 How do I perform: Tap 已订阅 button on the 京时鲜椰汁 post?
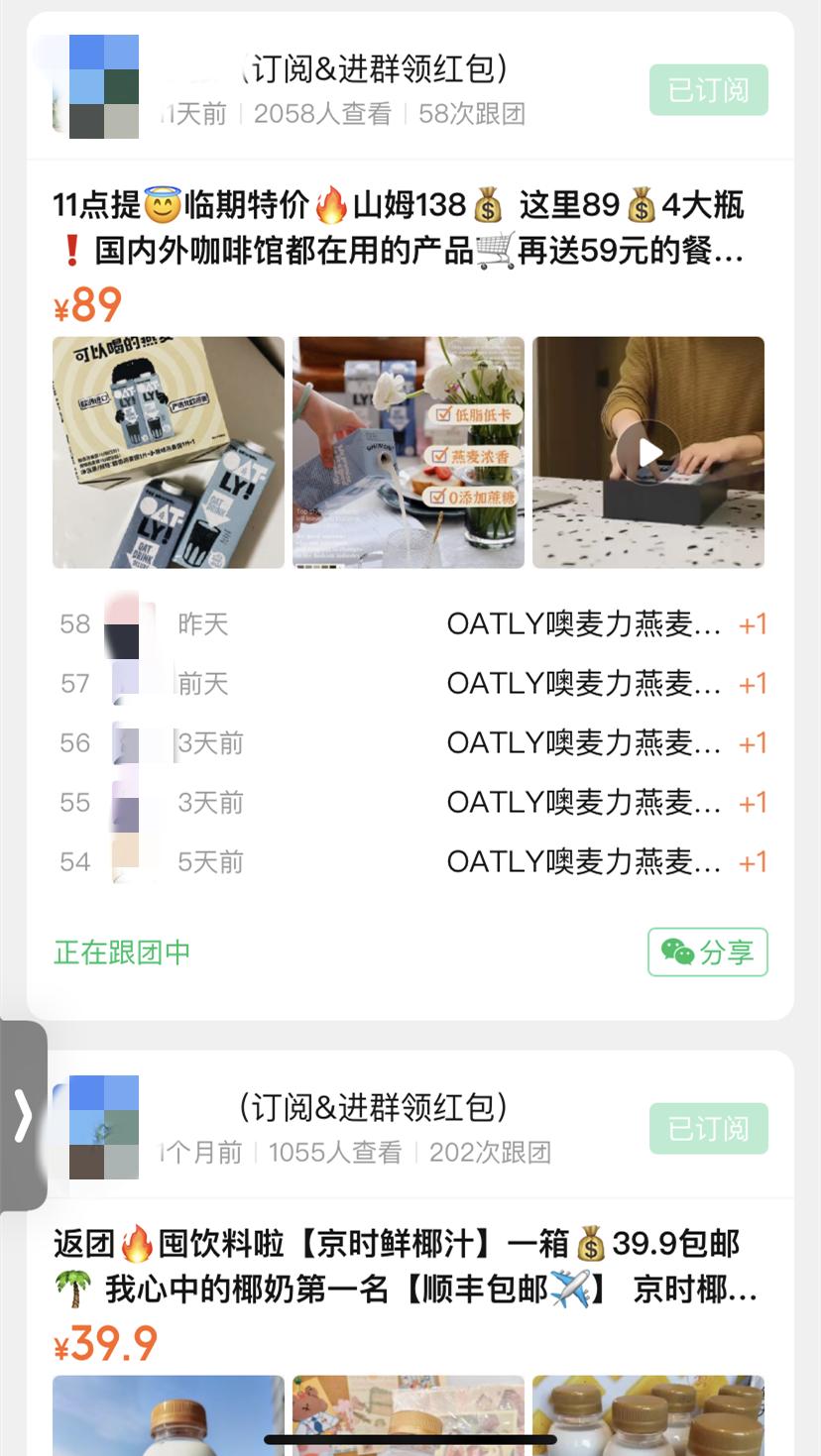[708, 1129]
